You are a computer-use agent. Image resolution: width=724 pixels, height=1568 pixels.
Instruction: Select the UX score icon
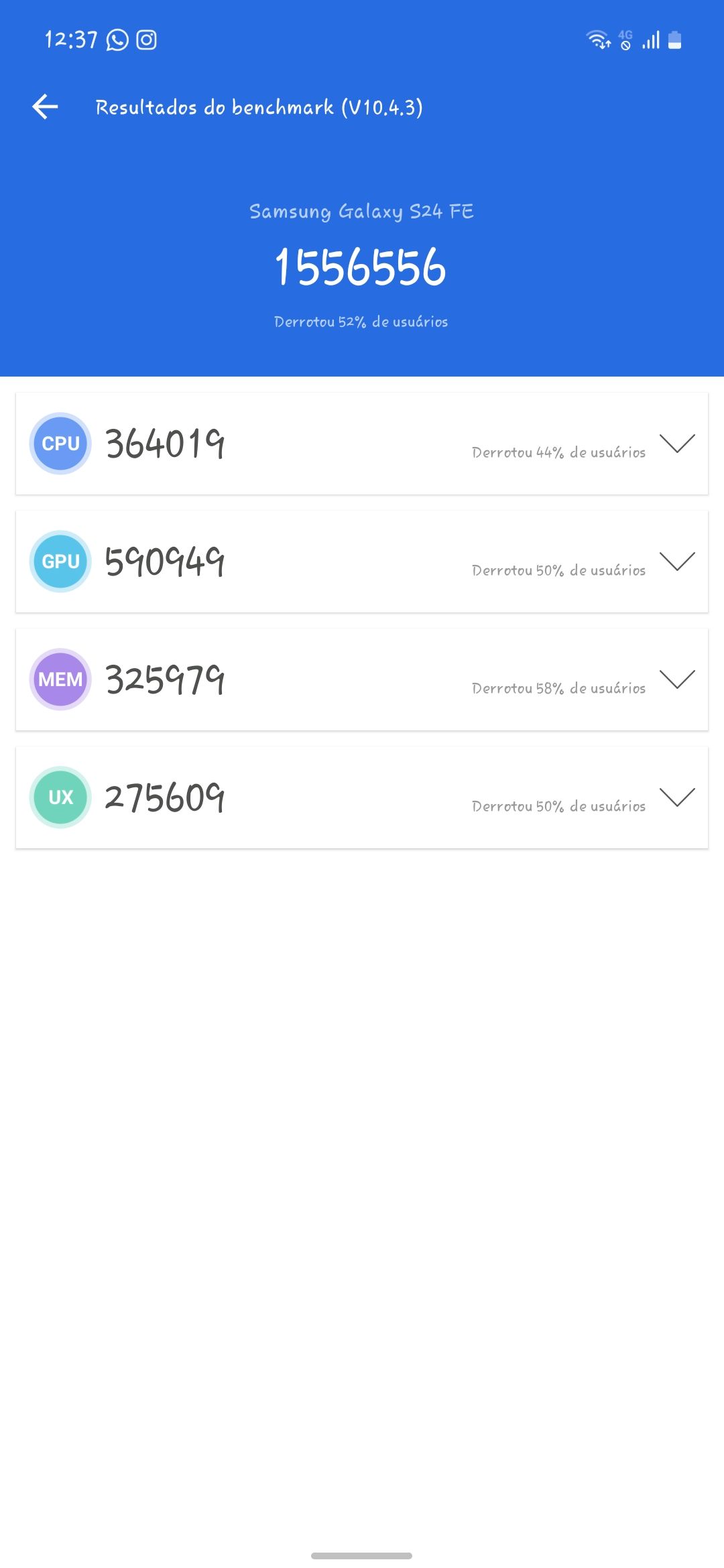pos(60,797)
